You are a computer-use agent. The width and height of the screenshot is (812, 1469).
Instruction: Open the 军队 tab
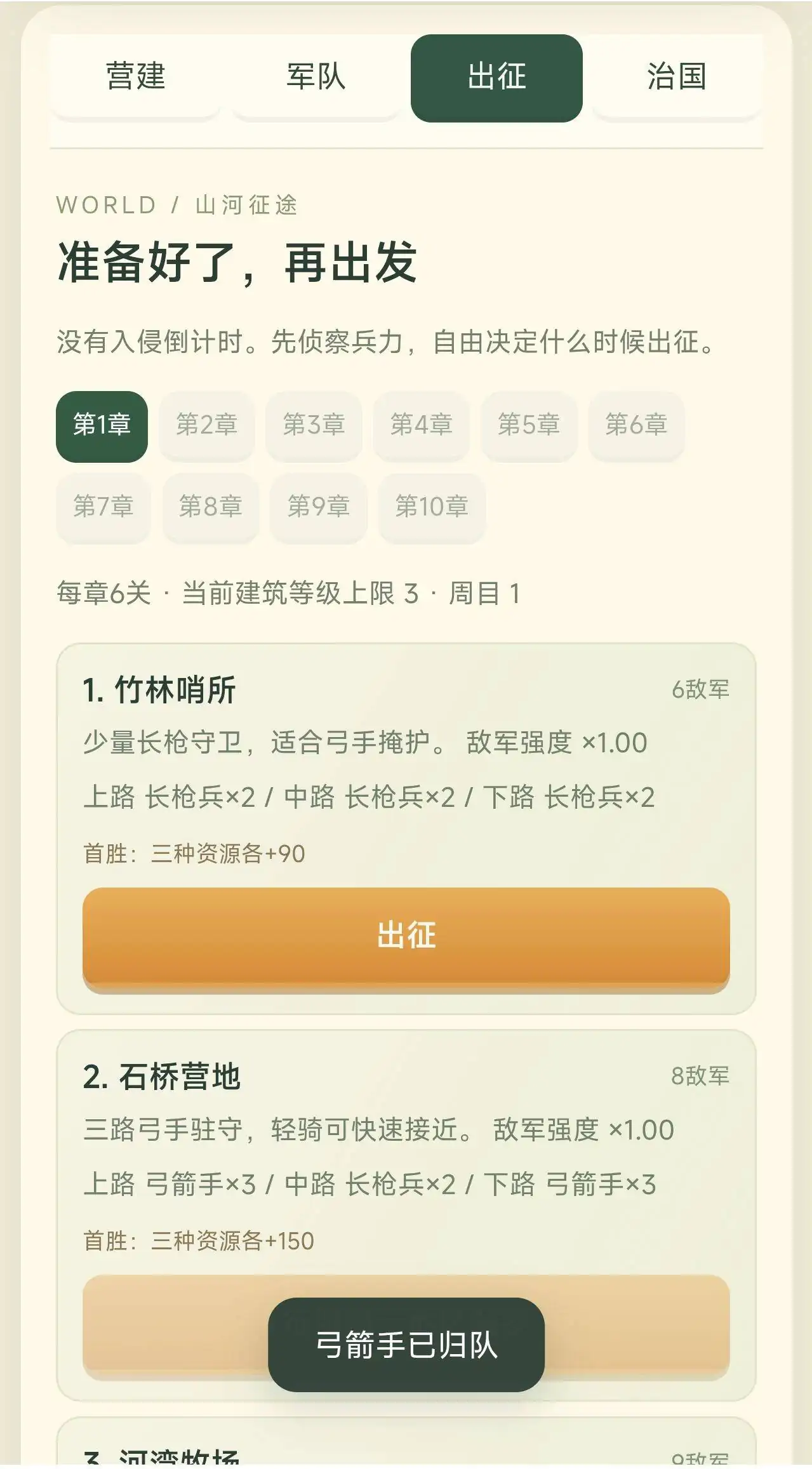coord(316,77)
